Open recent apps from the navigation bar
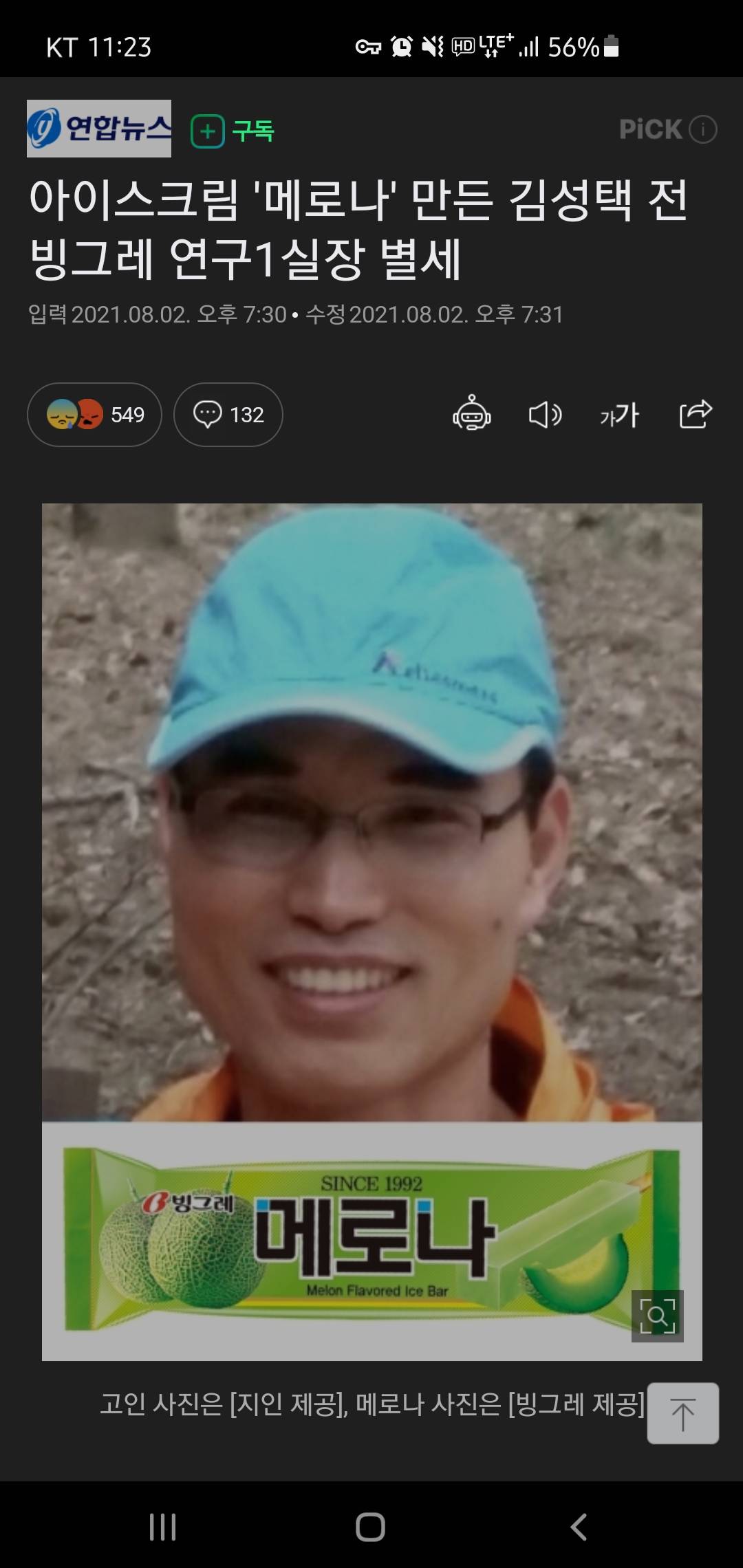Image resolution: width=743 pixels, height=1568 pixels. point(163,1527)
